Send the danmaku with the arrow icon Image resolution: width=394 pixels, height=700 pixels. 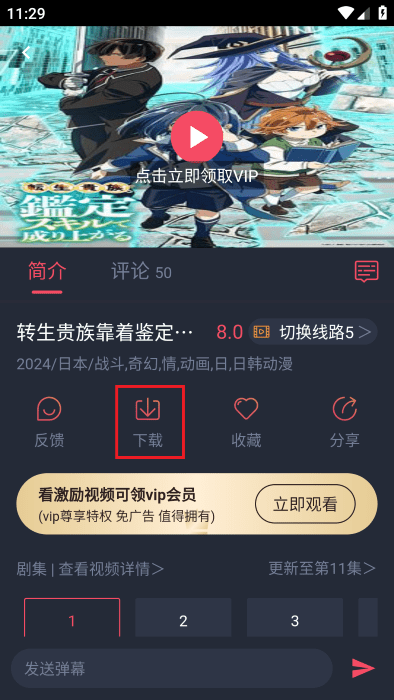(363, 668)
